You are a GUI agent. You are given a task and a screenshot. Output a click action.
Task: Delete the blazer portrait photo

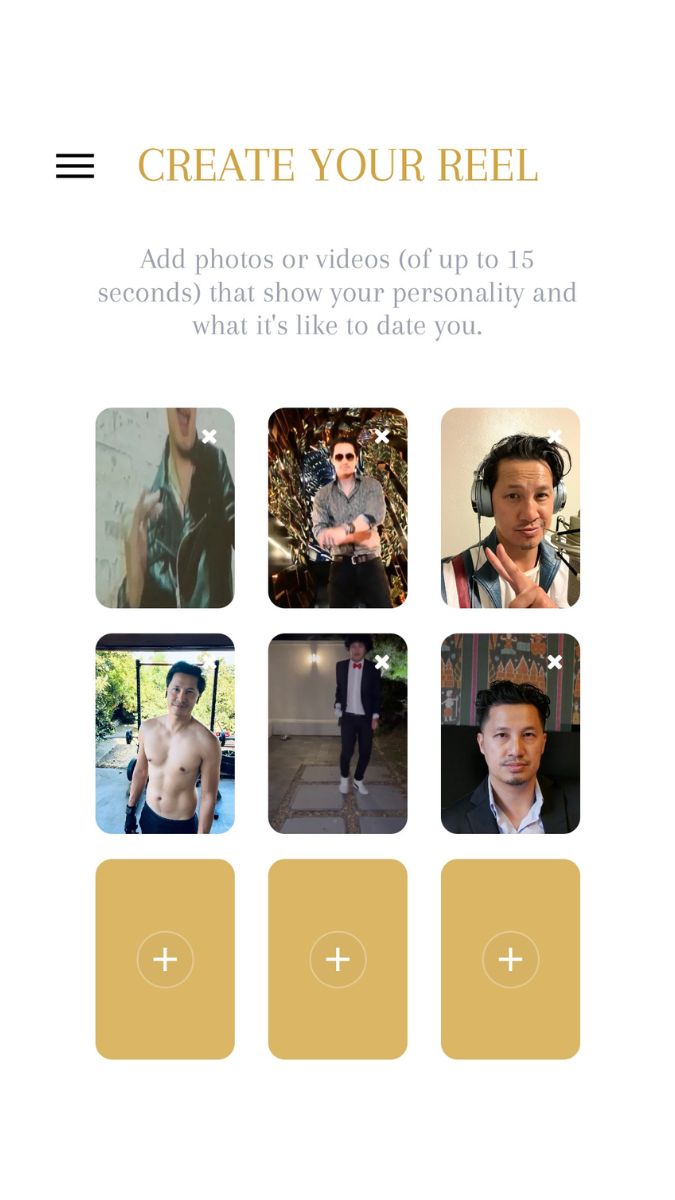tap(554, 662)
